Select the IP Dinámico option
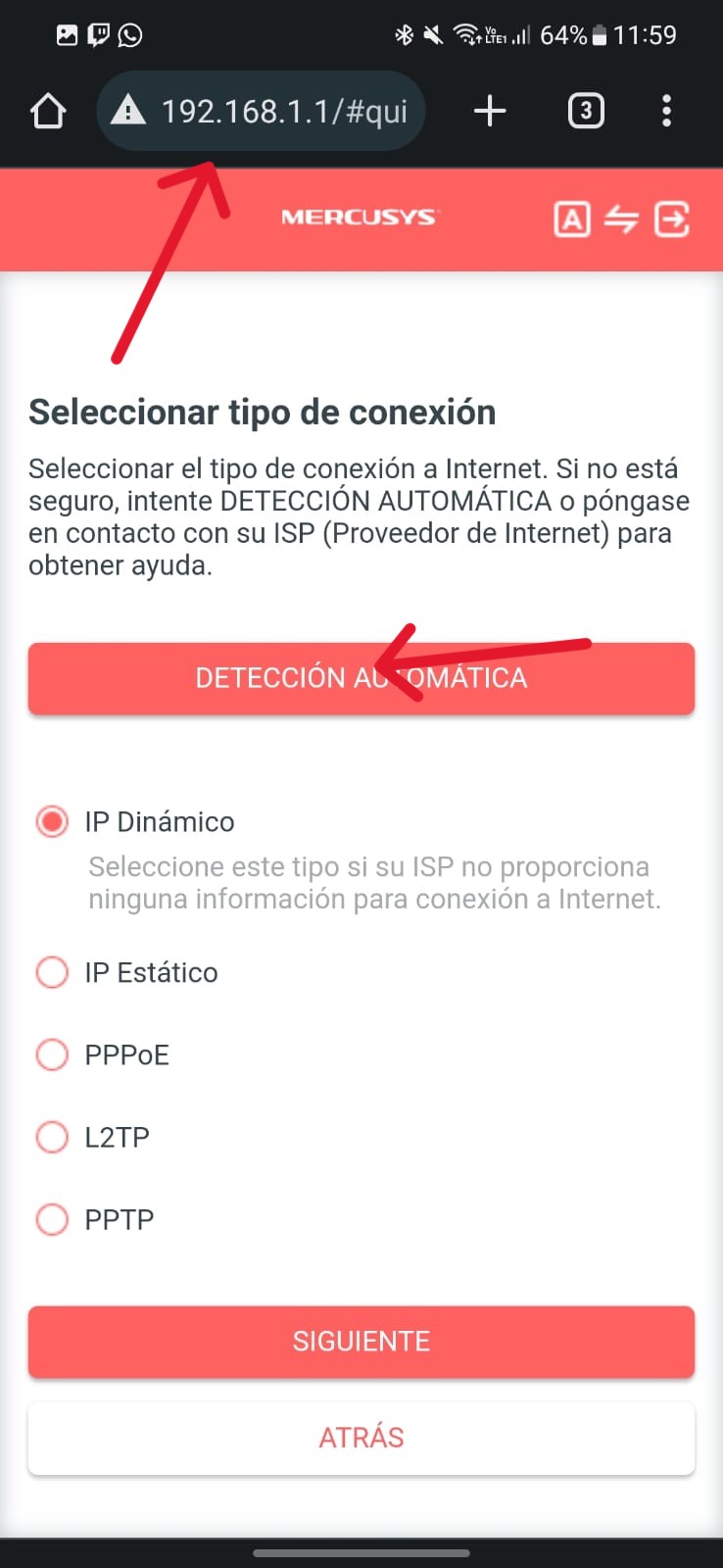Screen dimensions: 723x1568 (53, 821)
